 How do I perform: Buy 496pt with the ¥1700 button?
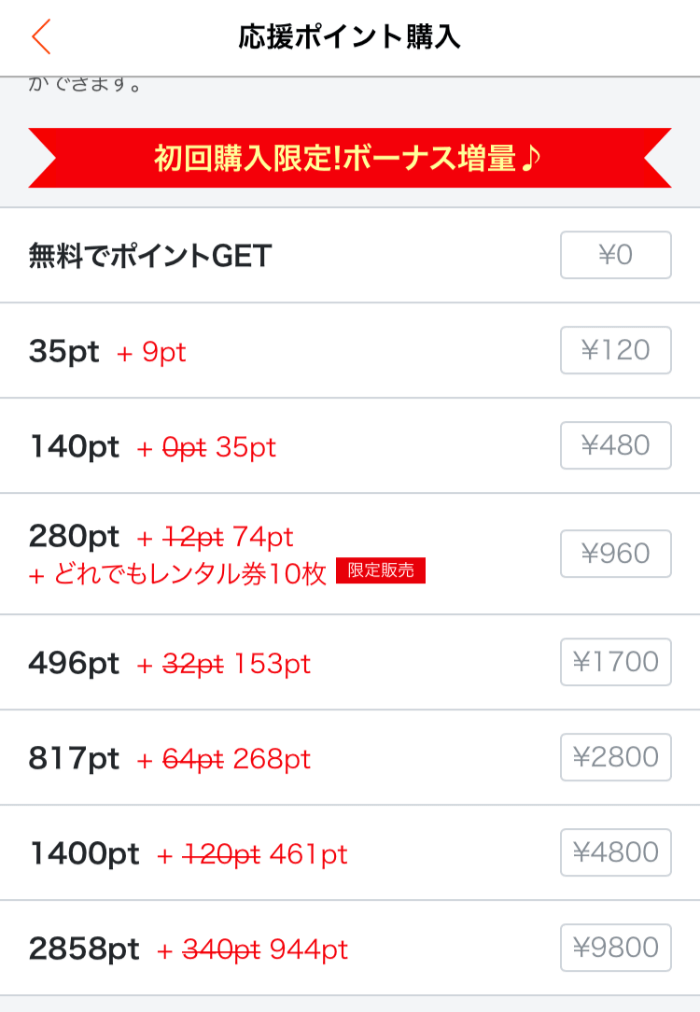pos(615,661)
